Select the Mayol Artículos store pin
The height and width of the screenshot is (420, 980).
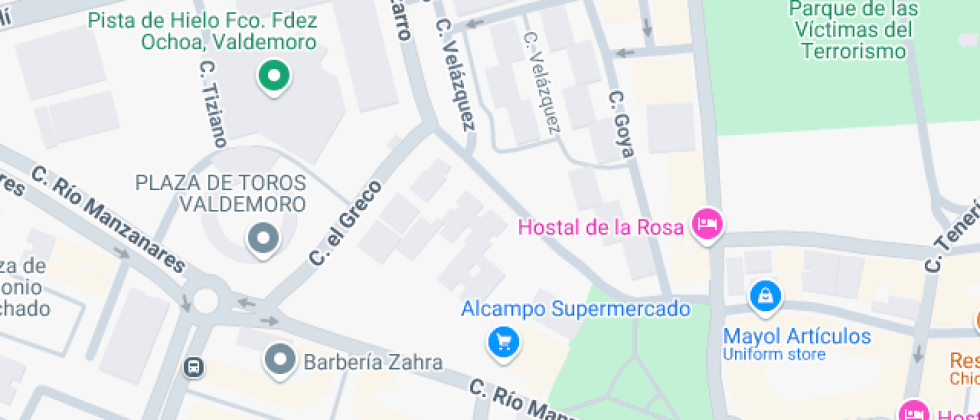764,295
